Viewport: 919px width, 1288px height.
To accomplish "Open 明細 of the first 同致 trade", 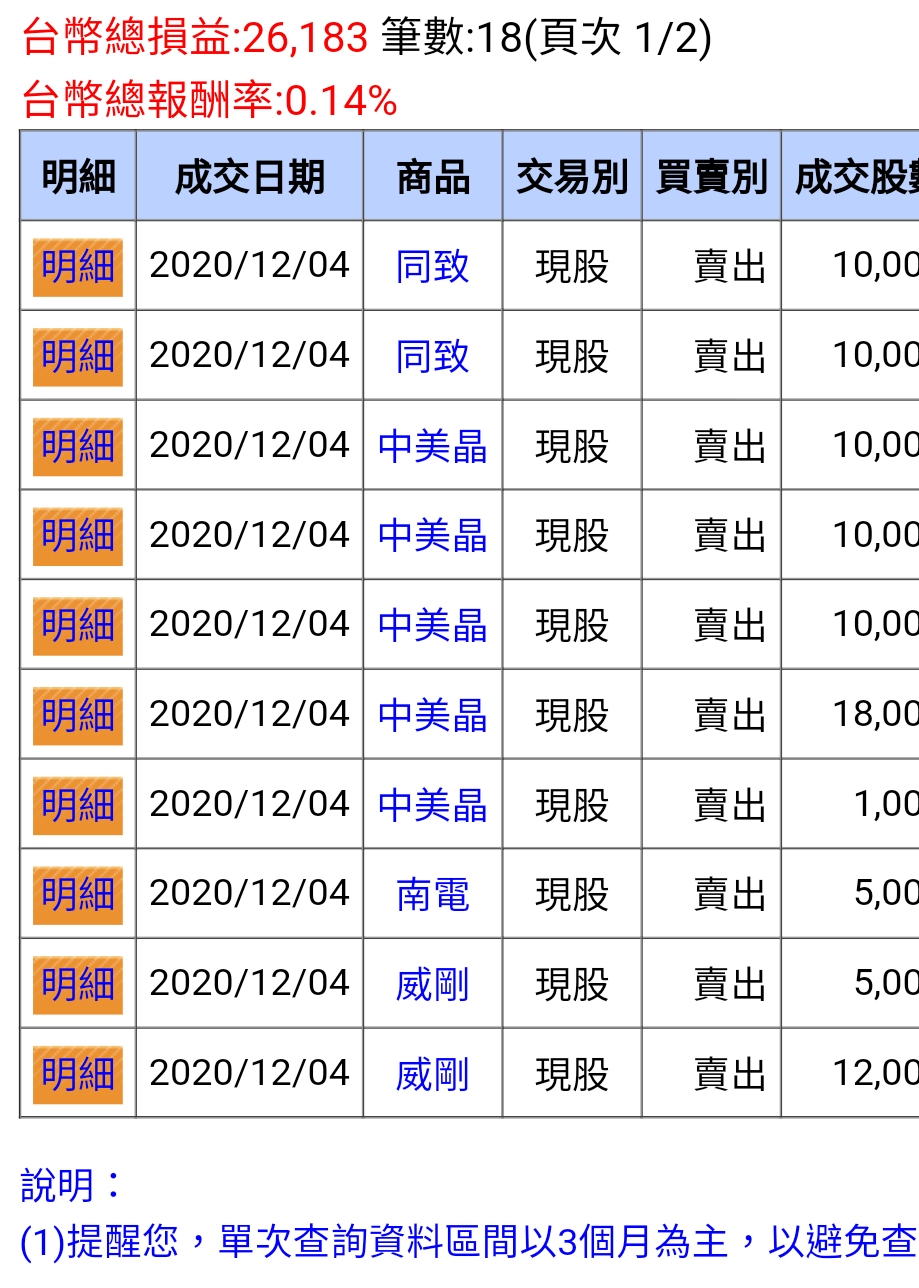I will coord(77,267).
